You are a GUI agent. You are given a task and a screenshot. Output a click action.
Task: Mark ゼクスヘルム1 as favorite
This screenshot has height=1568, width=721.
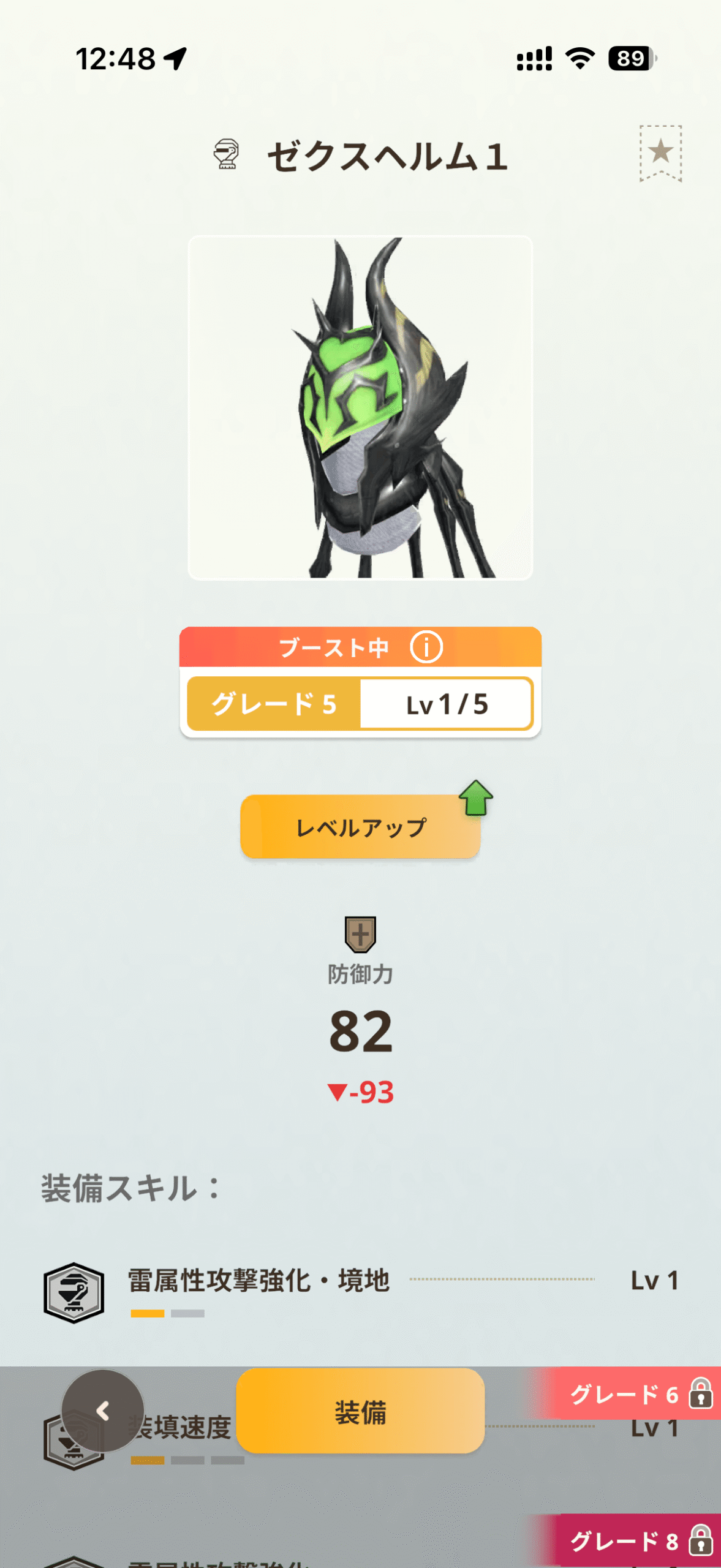660,153
